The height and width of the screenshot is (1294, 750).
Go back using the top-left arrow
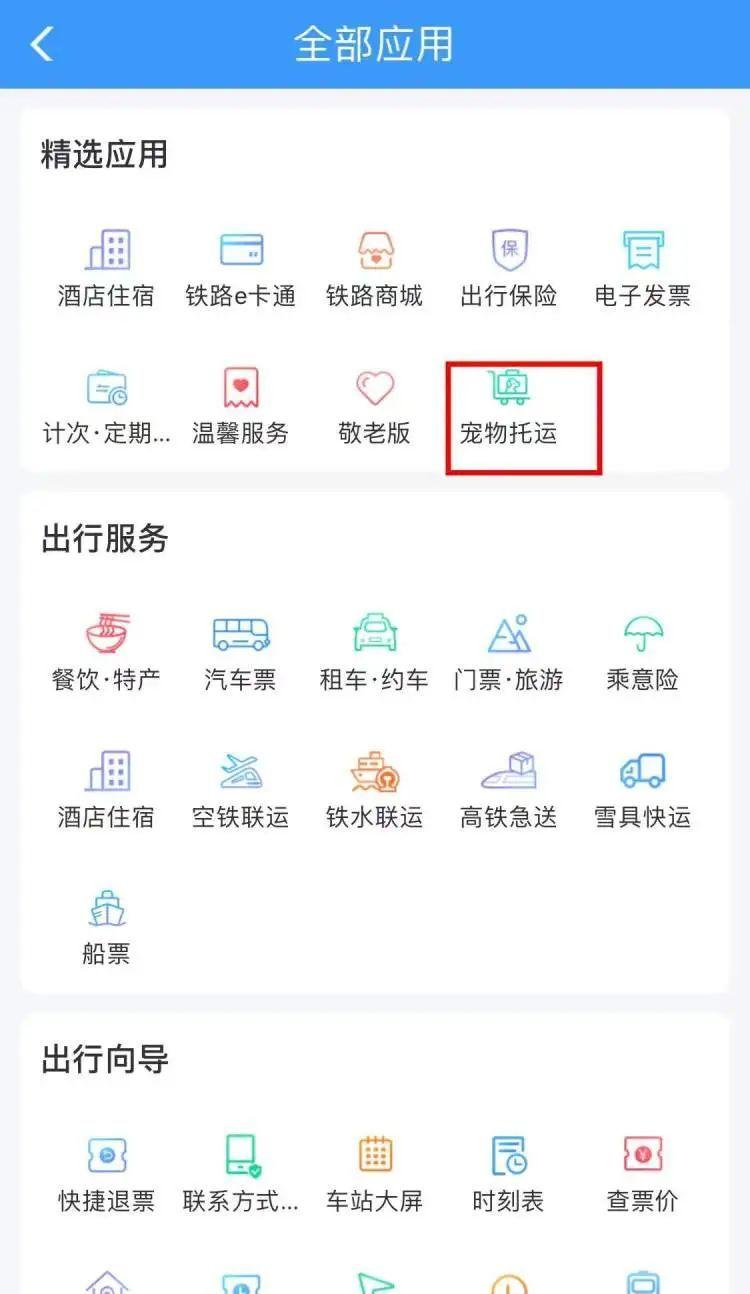coord(42,44)
